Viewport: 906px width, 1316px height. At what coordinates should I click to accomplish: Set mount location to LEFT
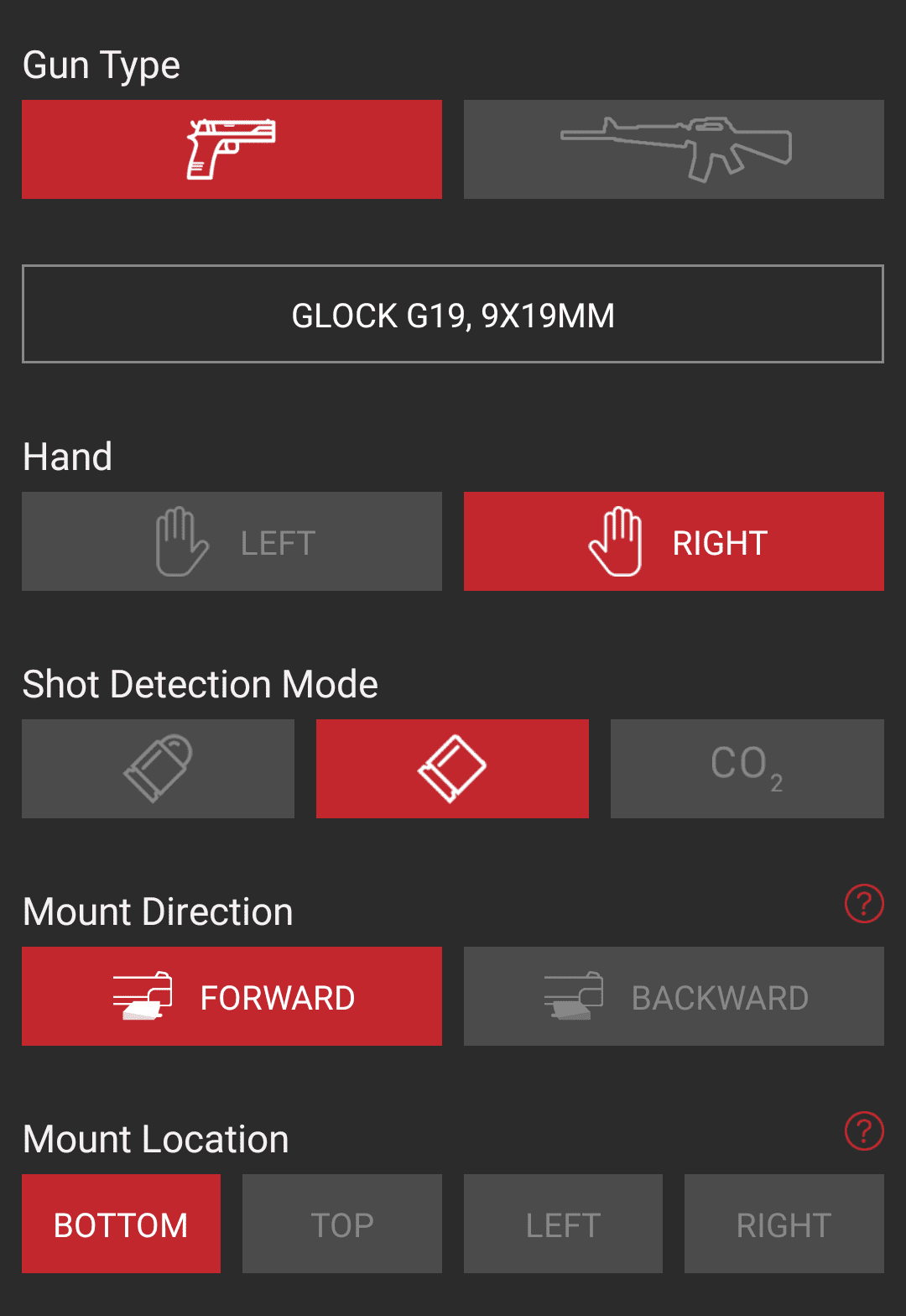pos(563,1224)
